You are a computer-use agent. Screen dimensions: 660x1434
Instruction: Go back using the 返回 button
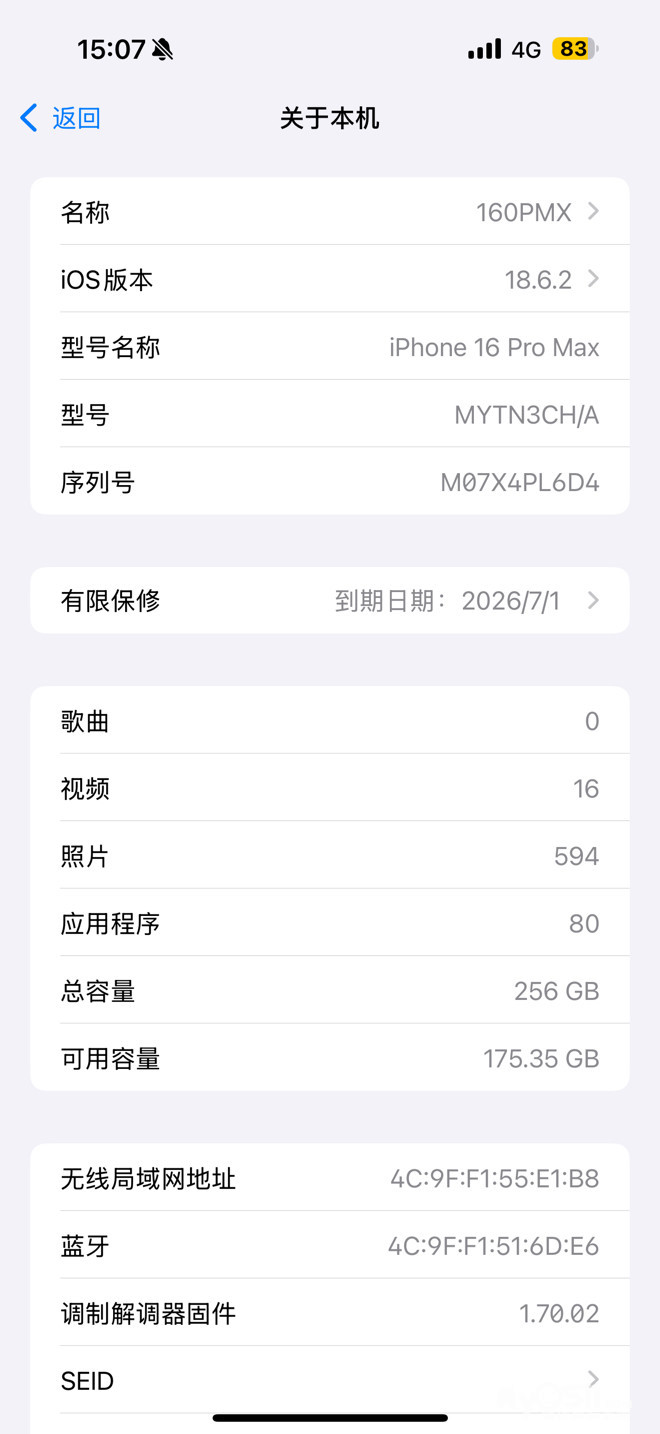(62, 118)
